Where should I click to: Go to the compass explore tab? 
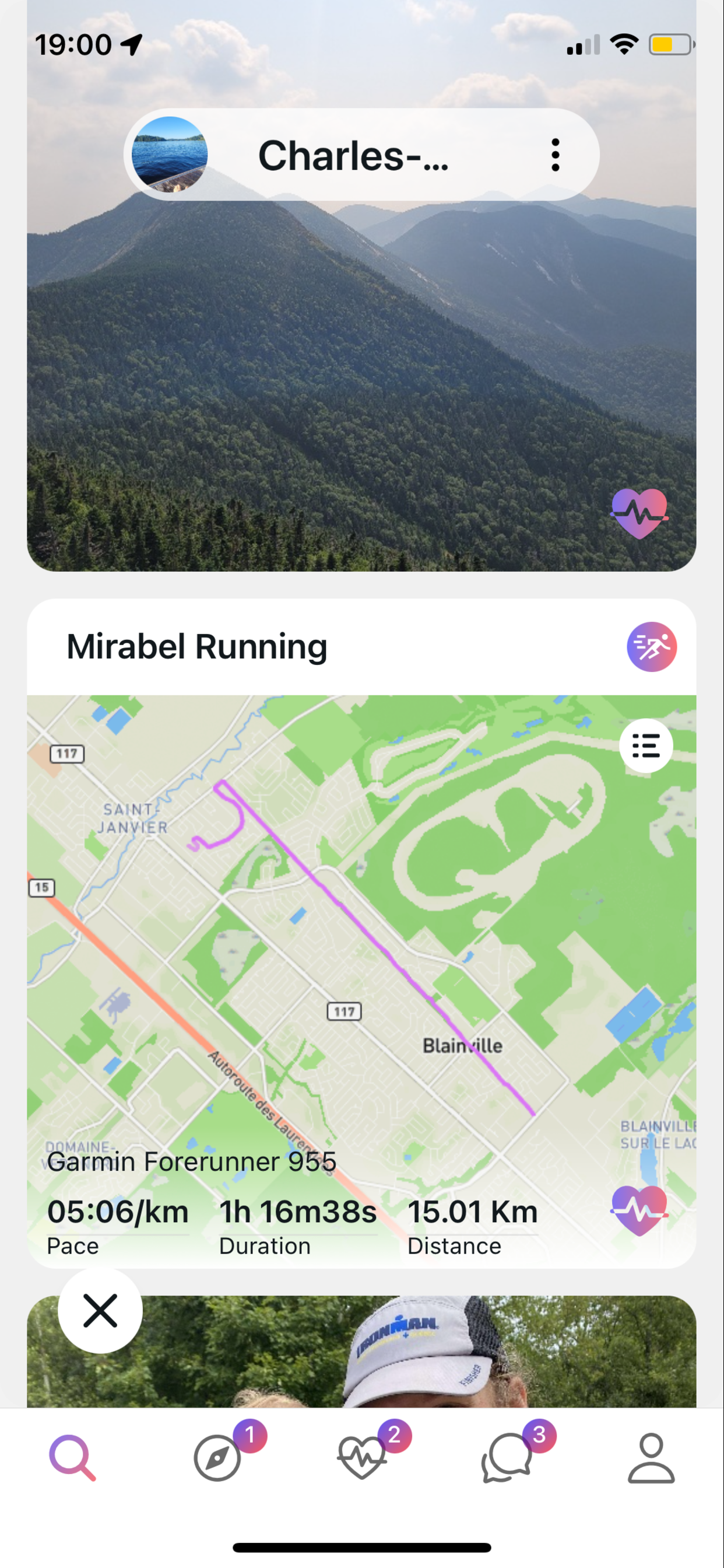[x=217, y=1458]
